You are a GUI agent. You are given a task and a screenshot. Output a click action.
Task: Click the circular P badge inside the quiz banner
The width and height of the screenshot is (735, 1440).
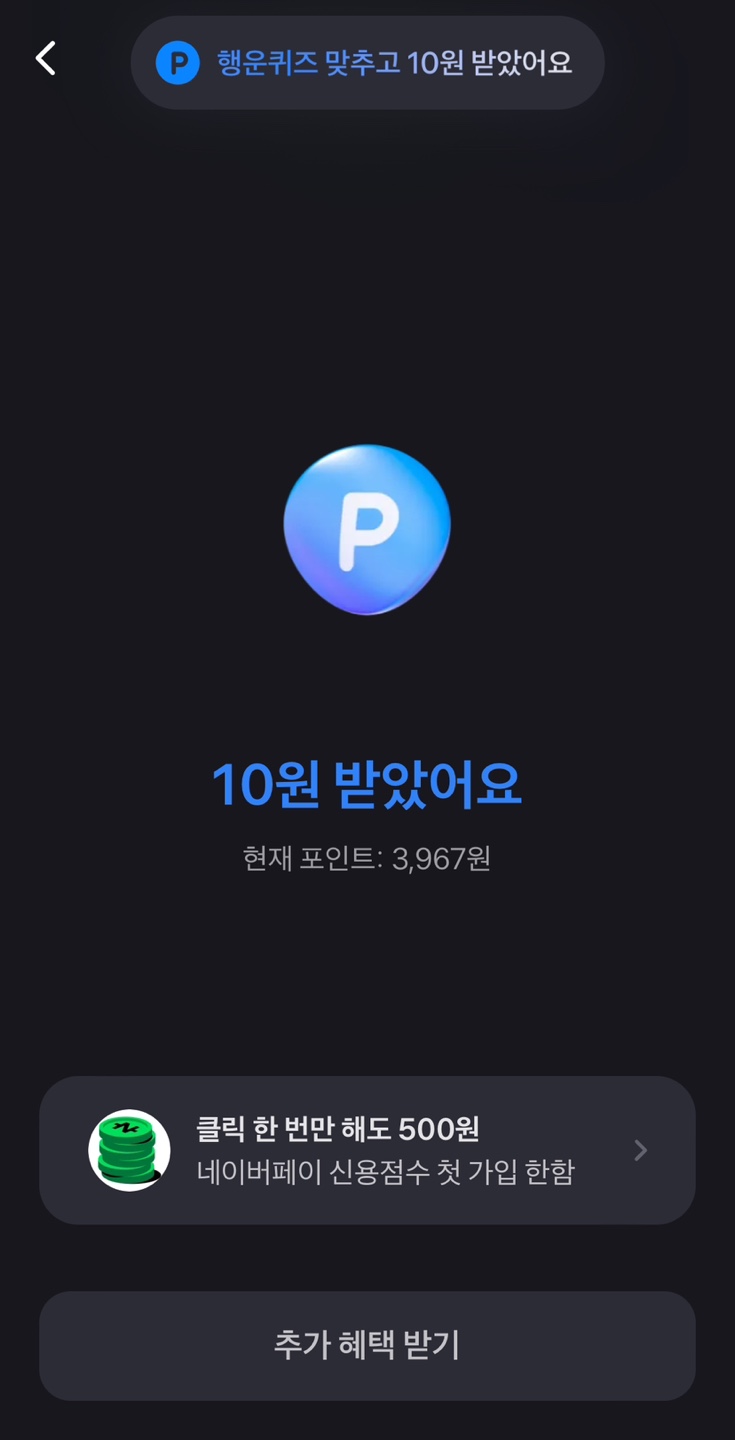point(177,62)
